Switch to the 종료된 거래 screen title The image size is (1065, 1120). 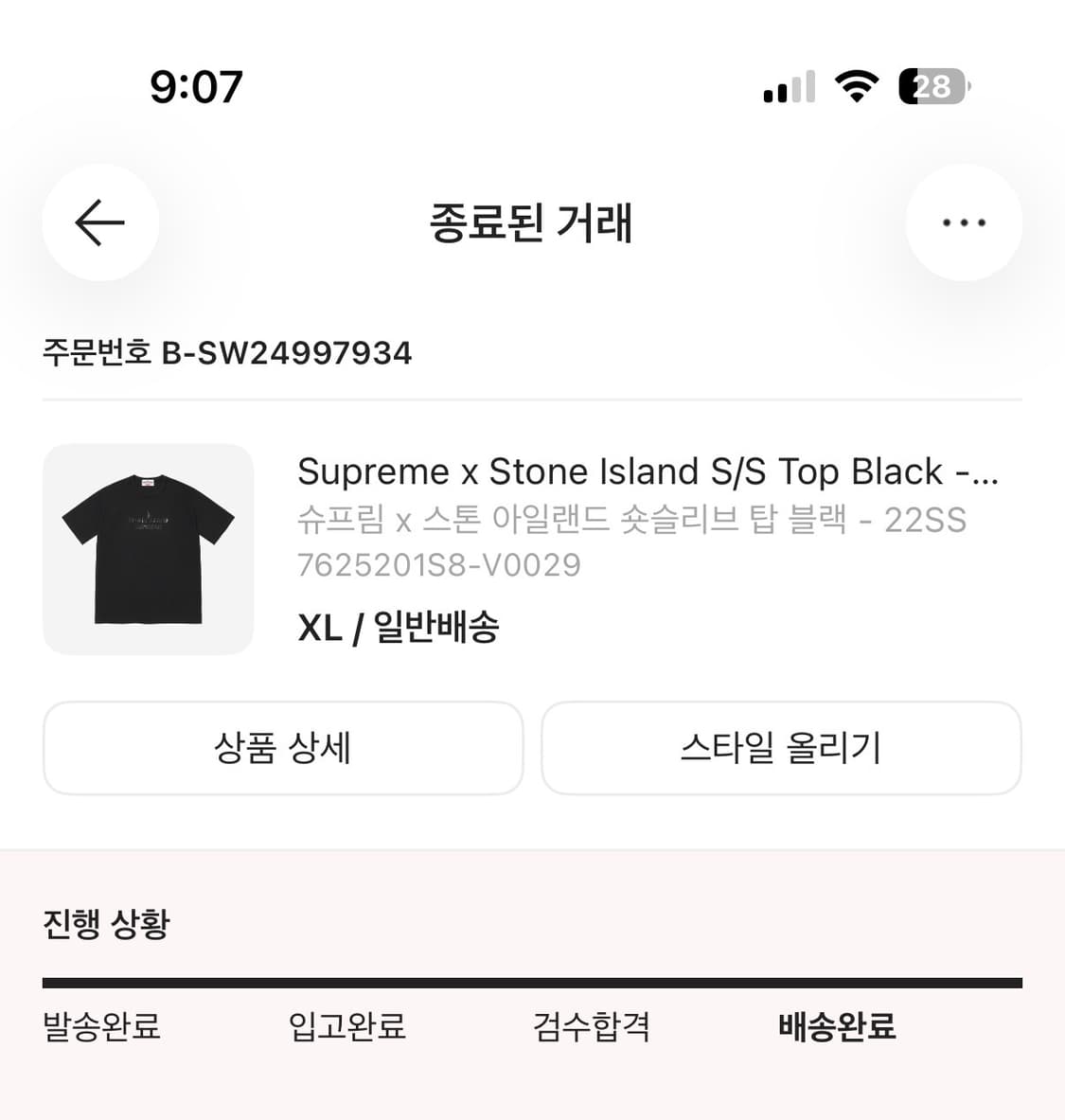532,223
